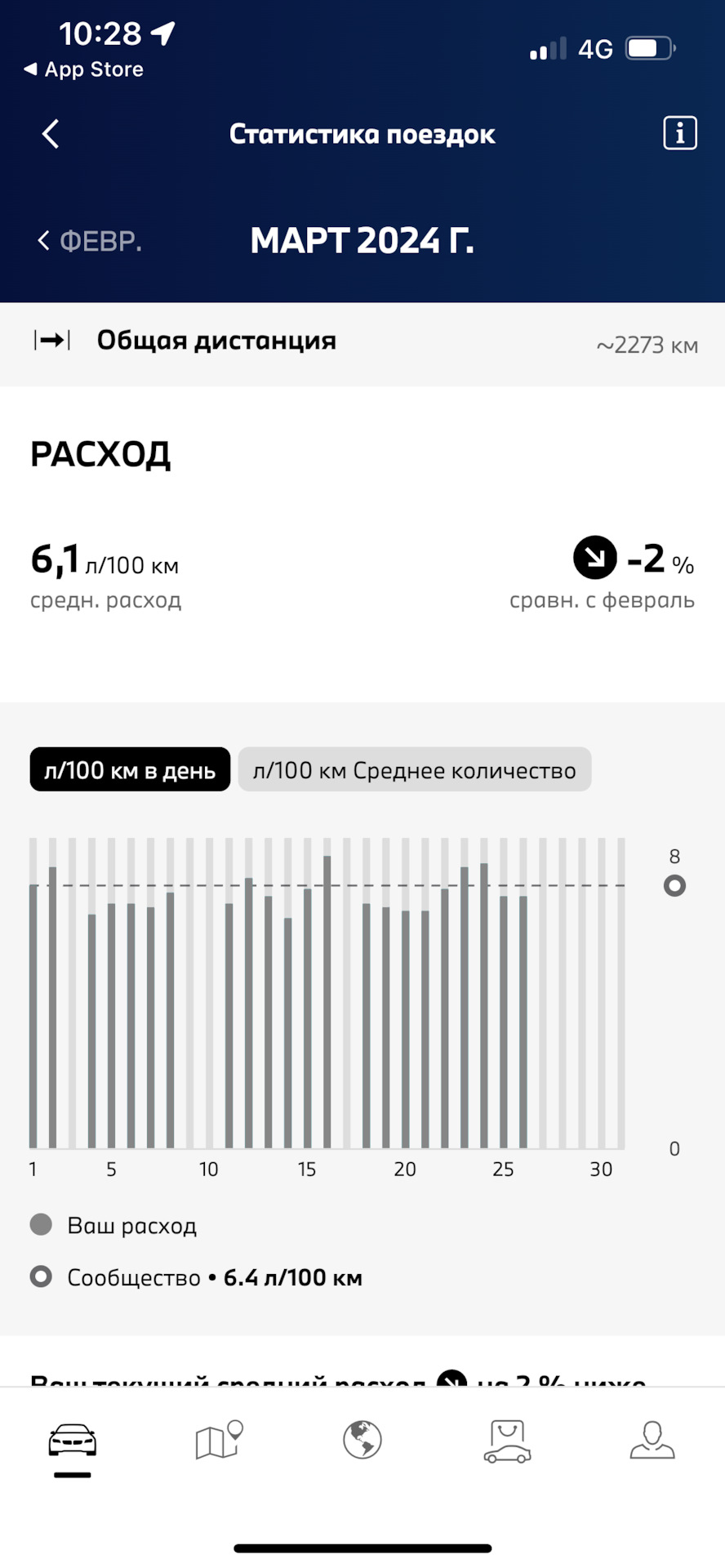
Task: Open the car shop tab
Action: (x=507, y=1441)
